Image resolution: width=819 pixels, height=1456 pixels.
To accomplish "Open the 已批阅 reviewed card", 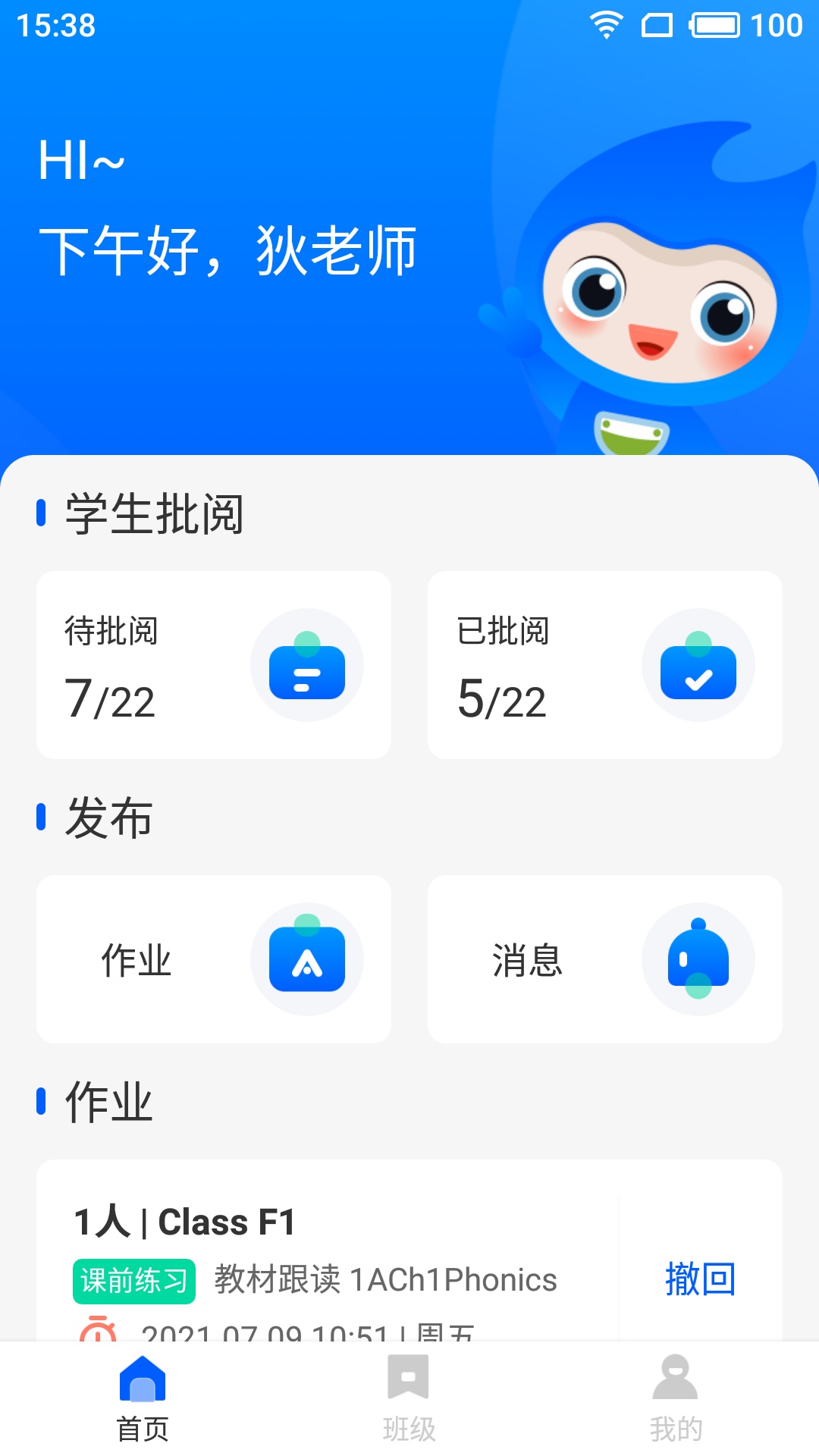I will pyautogui.click(x=604, y=665).
